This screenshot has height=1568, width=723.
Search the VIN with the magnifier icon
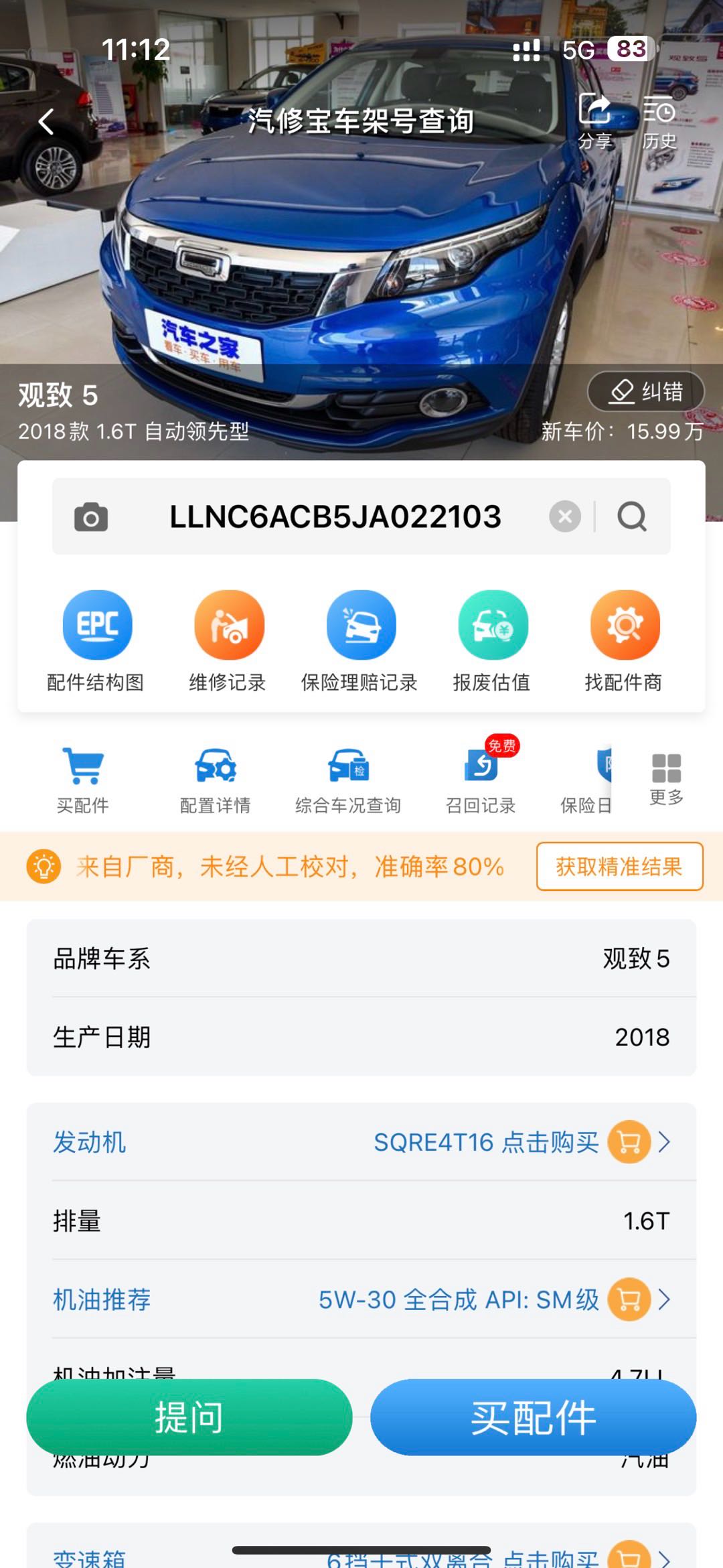(632, 517)
